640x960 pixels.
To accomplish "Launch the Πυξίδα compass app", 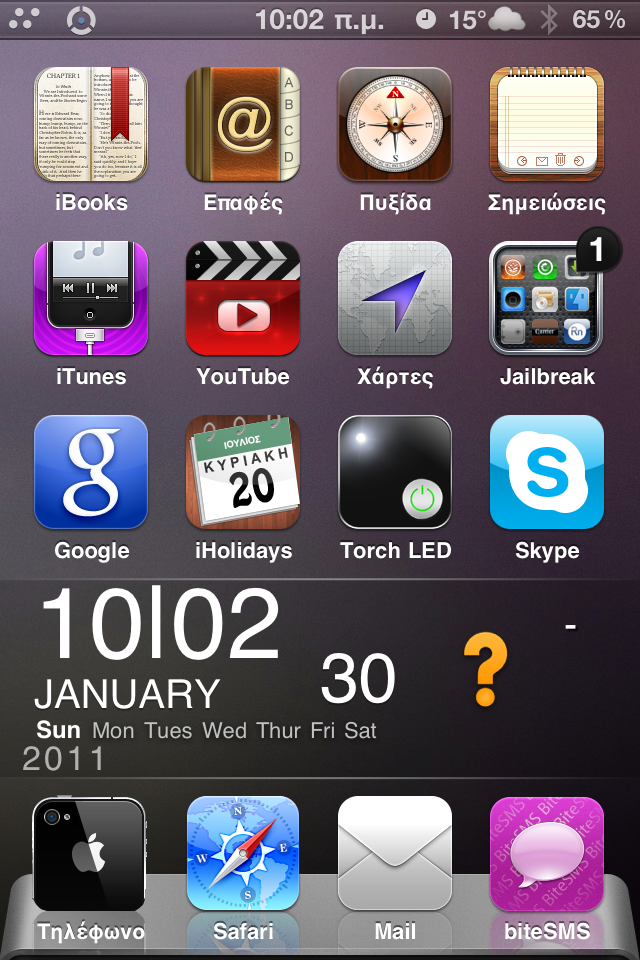I will coord(395,124).
